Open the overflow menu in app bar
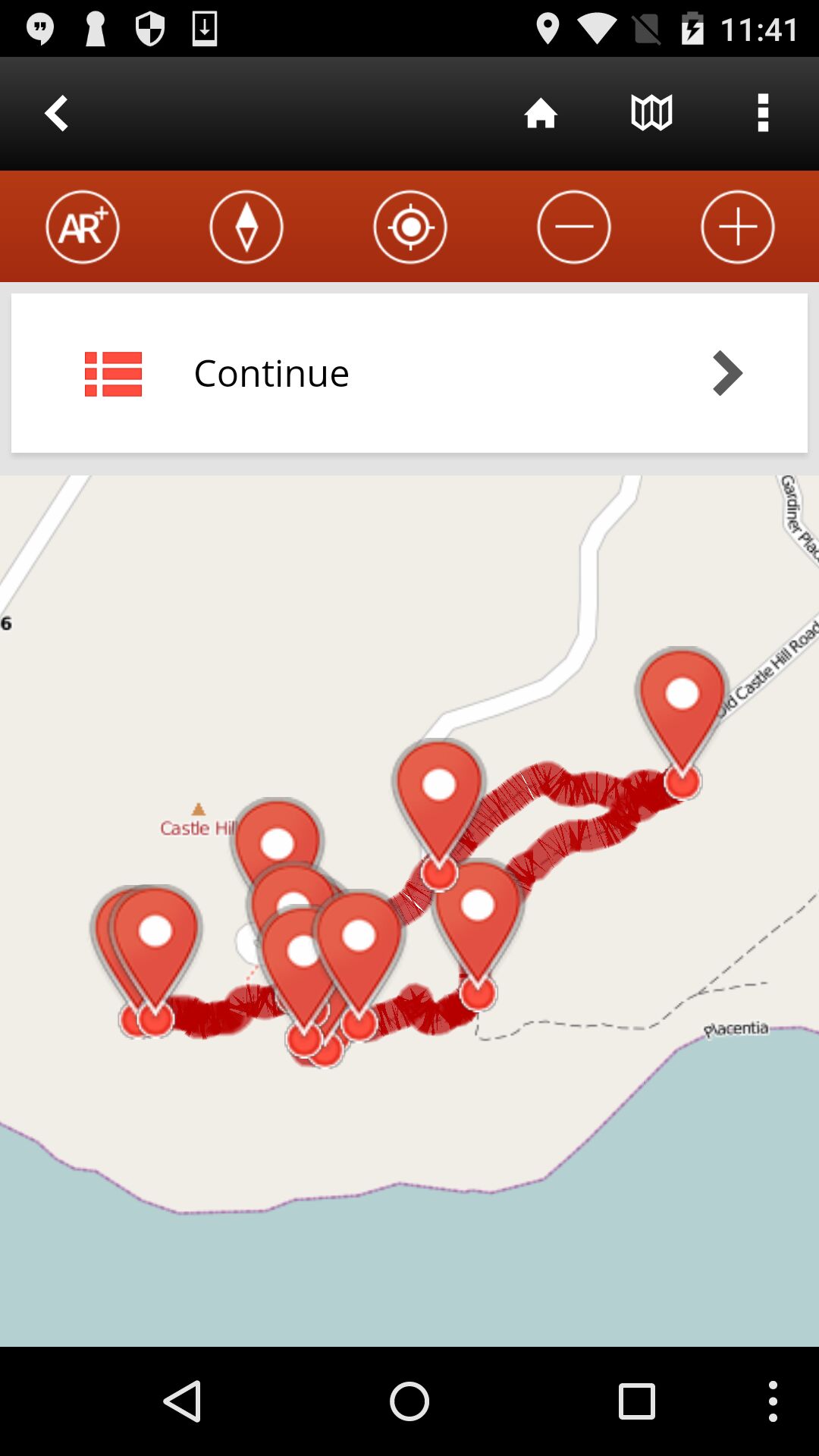Image resolution: width=819 pixels, height=1456 pixels. pyautogui.click(x=763, y=114)
